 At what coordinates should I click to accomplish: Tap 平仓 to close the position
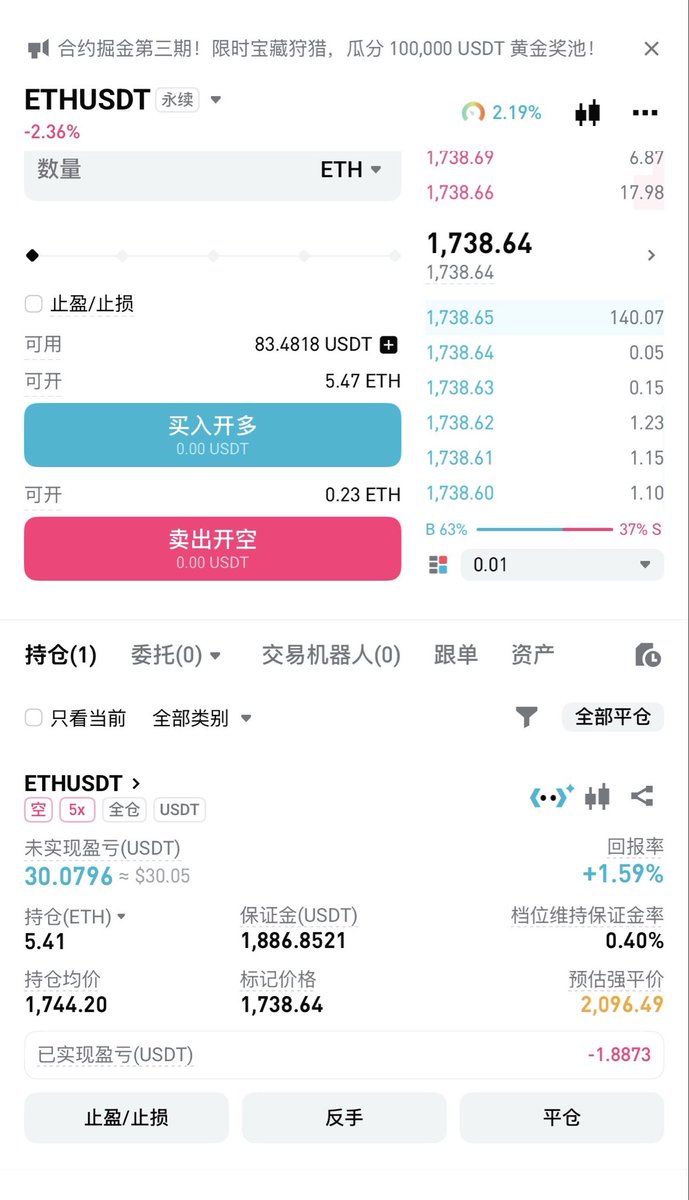pyautogui.click(x=562, y=1117)
